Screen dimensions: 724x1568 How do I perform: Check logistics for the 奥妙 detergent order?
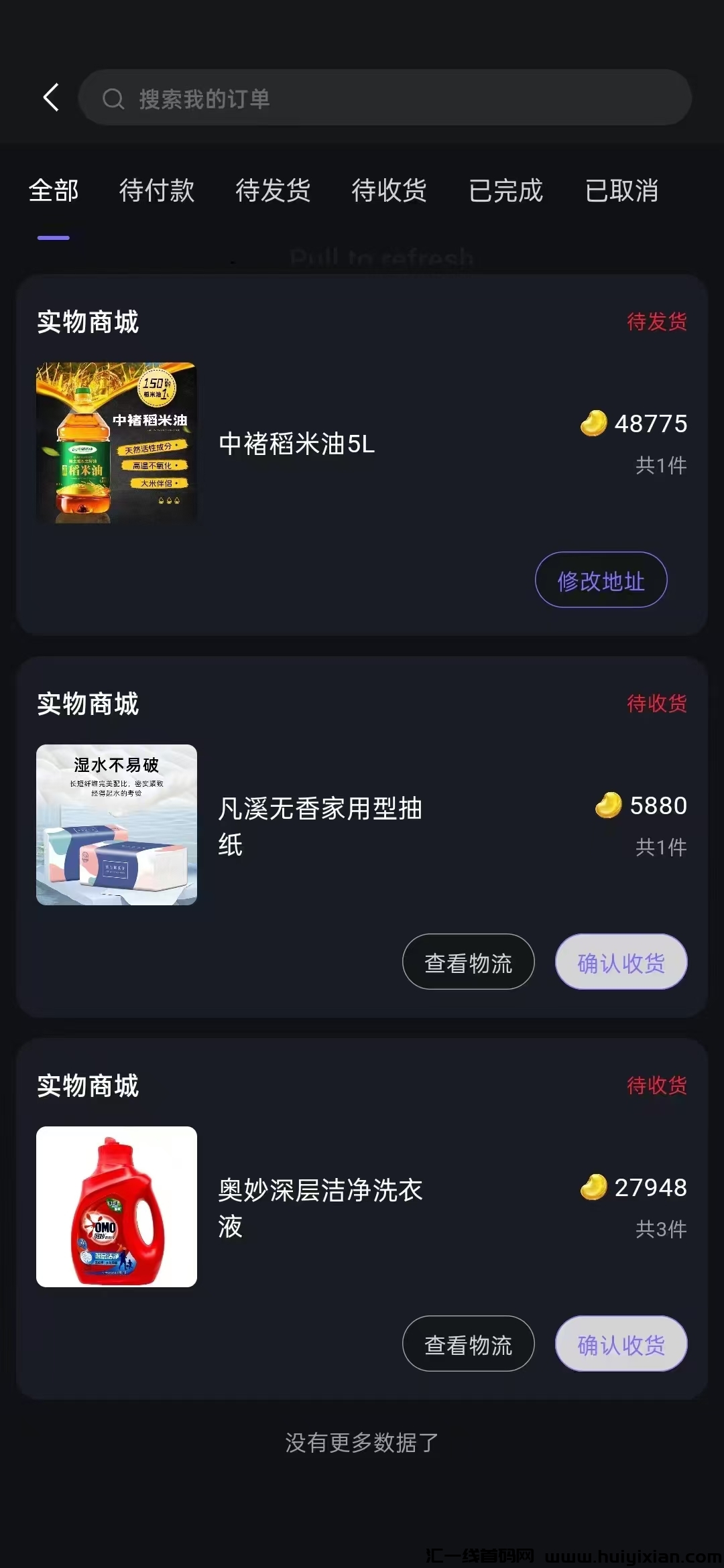(x=468, y=1344)
